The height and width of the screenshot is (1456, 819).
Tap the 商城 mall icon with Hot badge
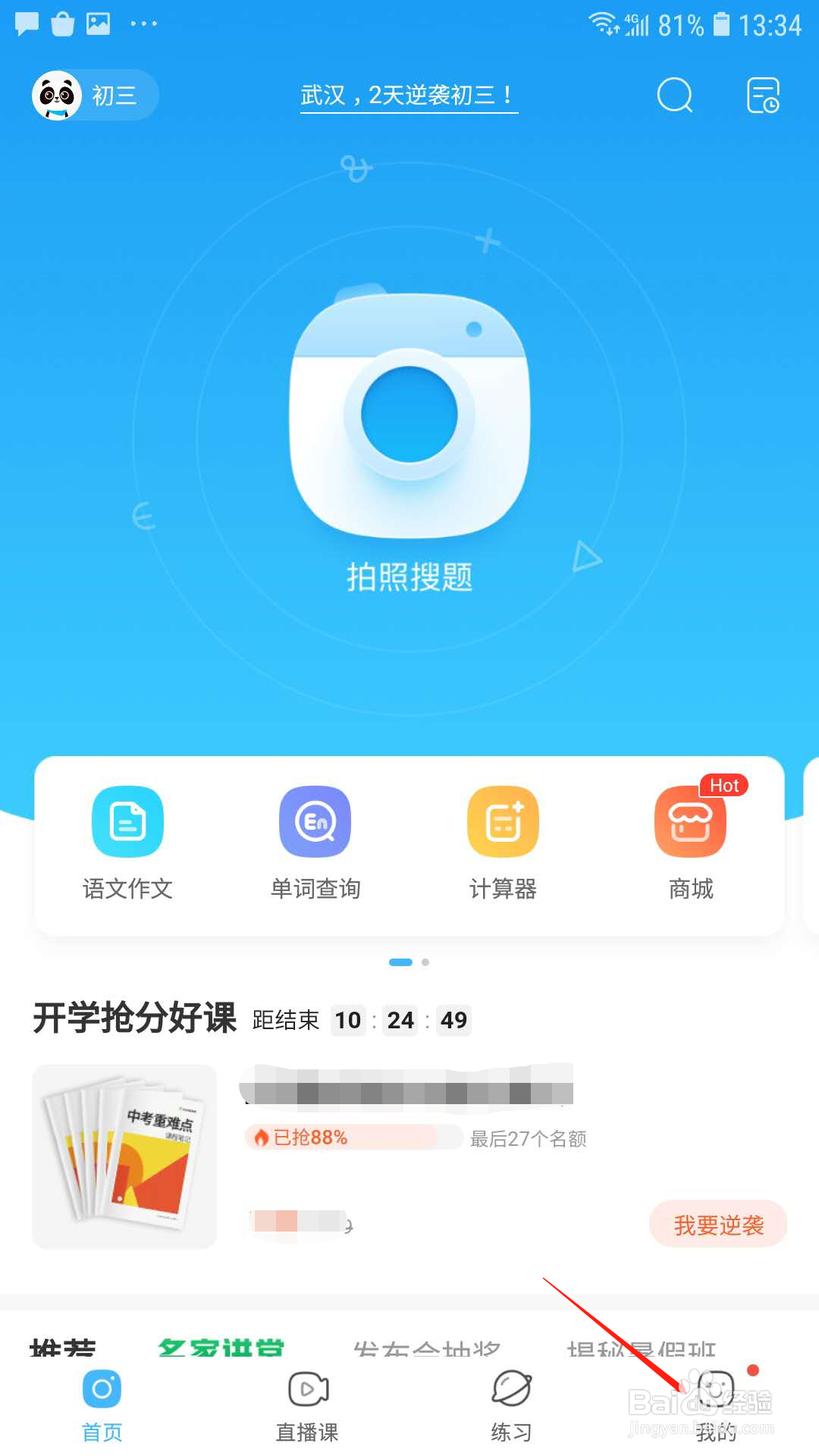(x=689, y=821)
